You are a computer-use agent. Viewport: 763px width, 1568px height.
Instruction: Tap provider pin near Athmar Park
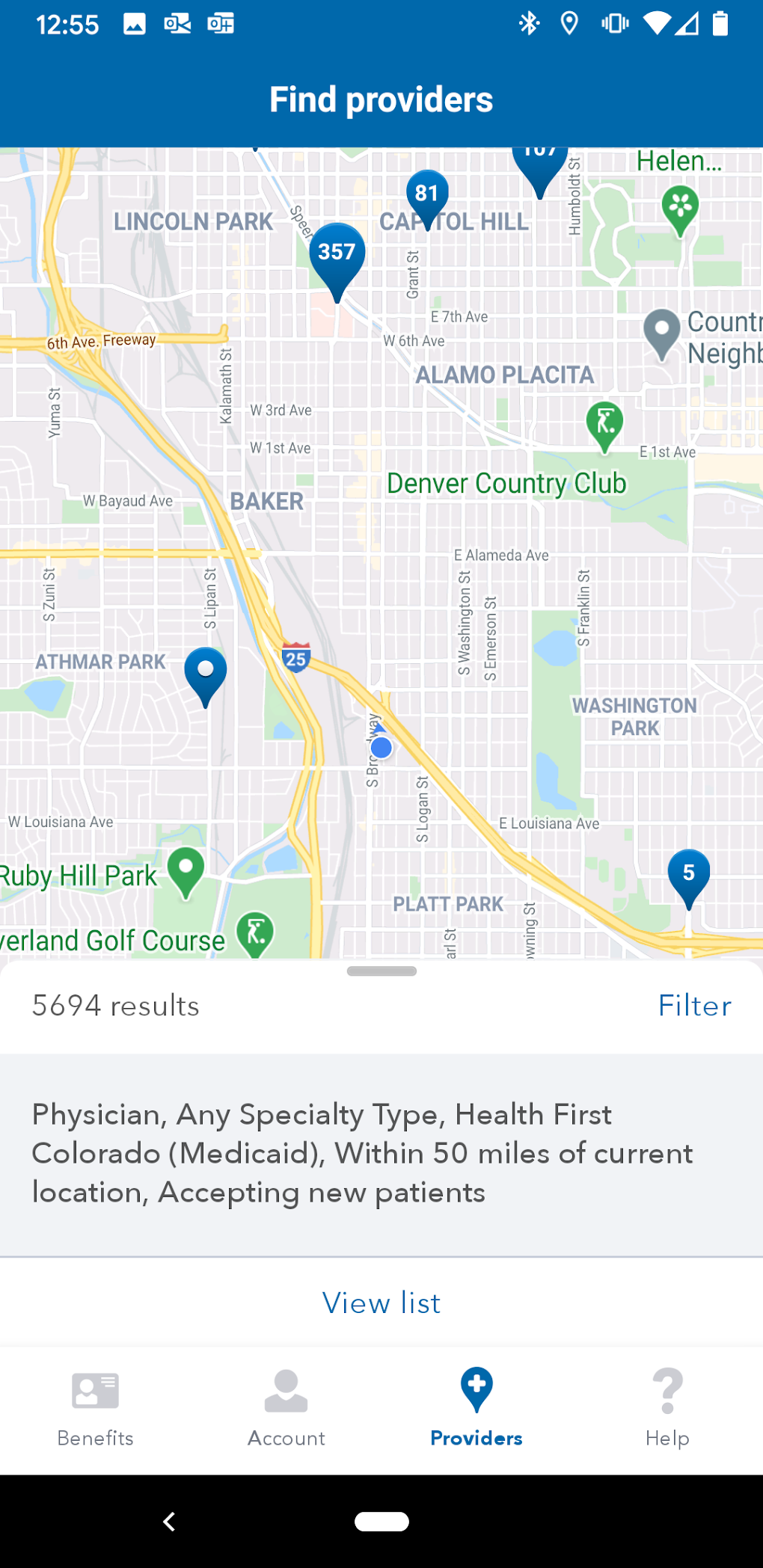coord(206,671)
